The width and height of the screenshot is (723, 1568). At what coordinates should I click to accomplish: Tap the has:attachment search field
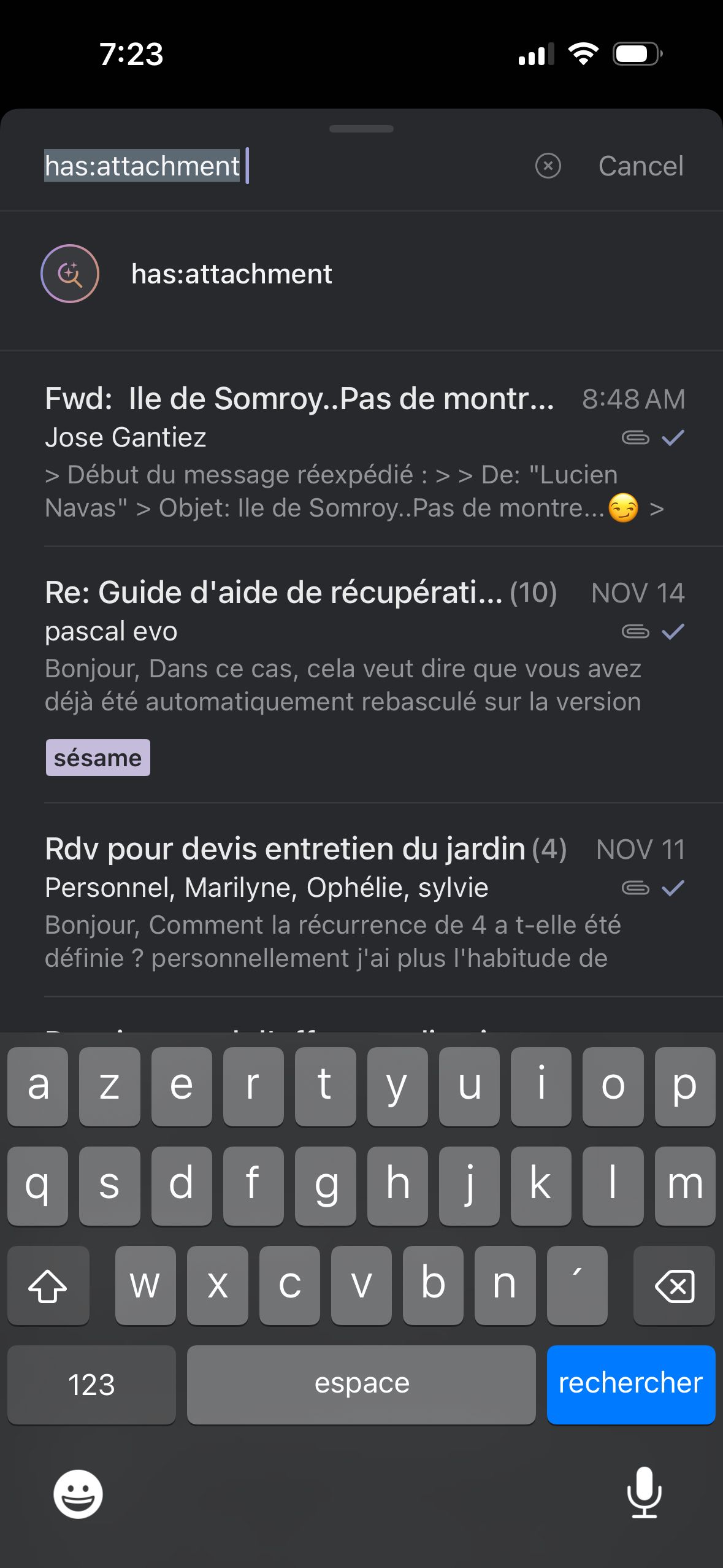click(x=276, y=166)
